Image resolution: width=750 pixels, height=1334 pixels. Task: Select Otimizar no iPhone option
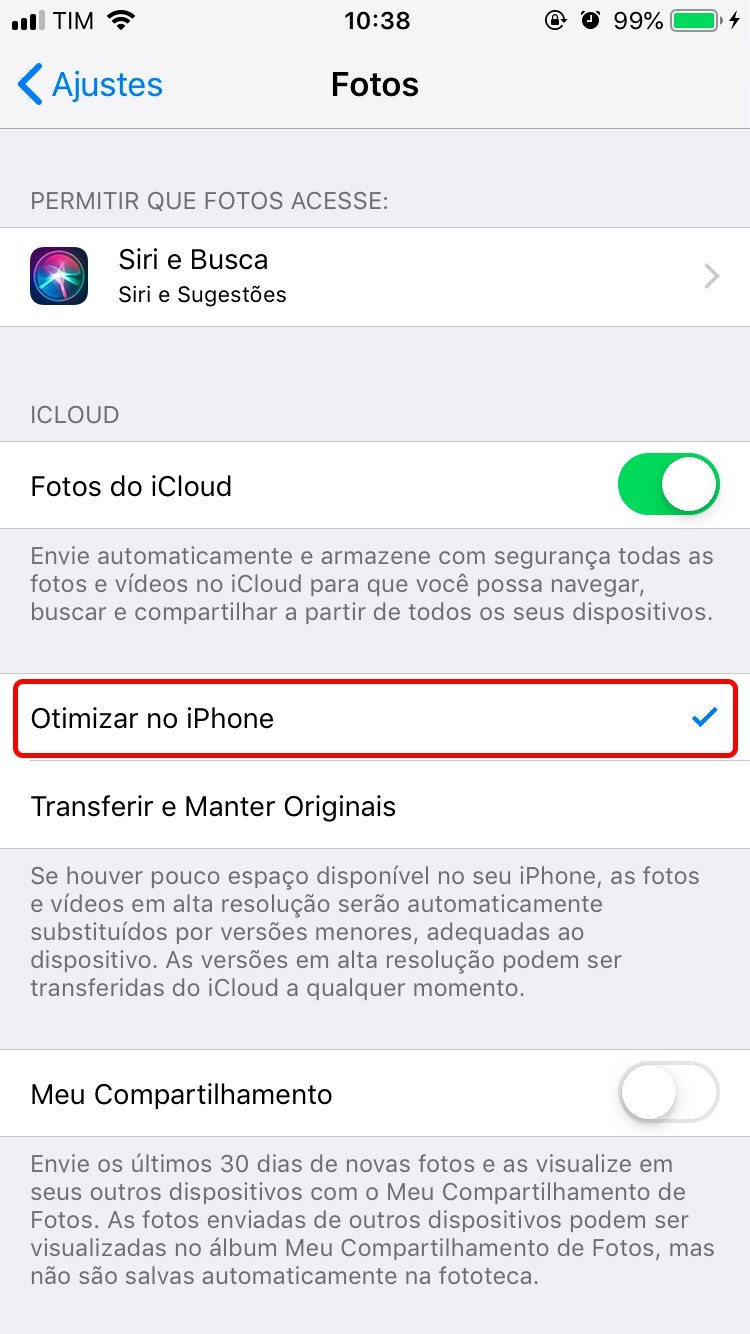[375, 718]
